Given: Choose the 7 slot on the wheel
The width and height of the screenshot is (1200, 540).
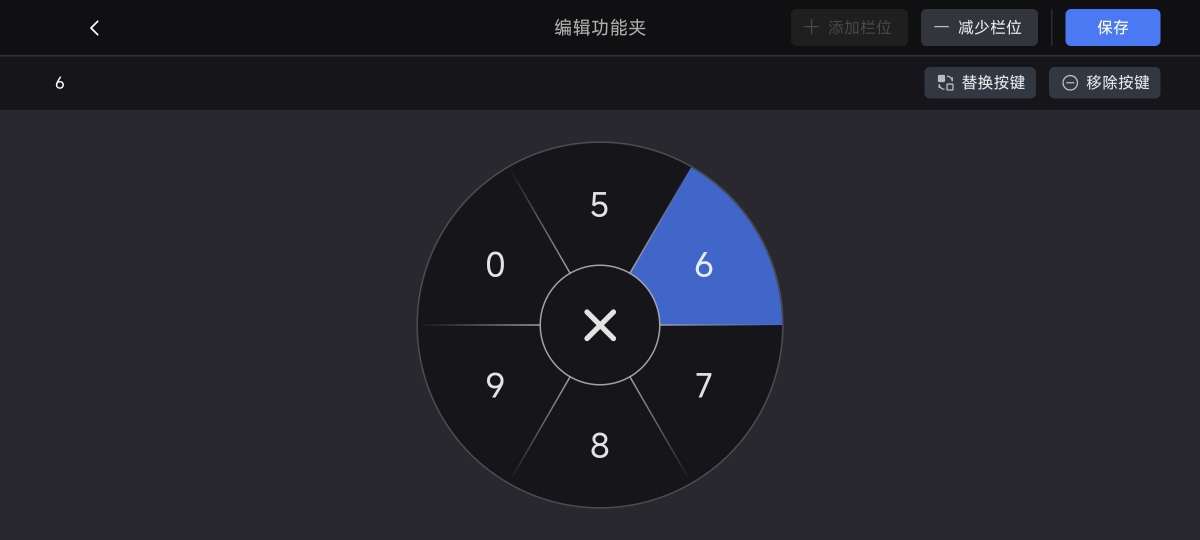Looking at the screenshot, I should (704, 385).
